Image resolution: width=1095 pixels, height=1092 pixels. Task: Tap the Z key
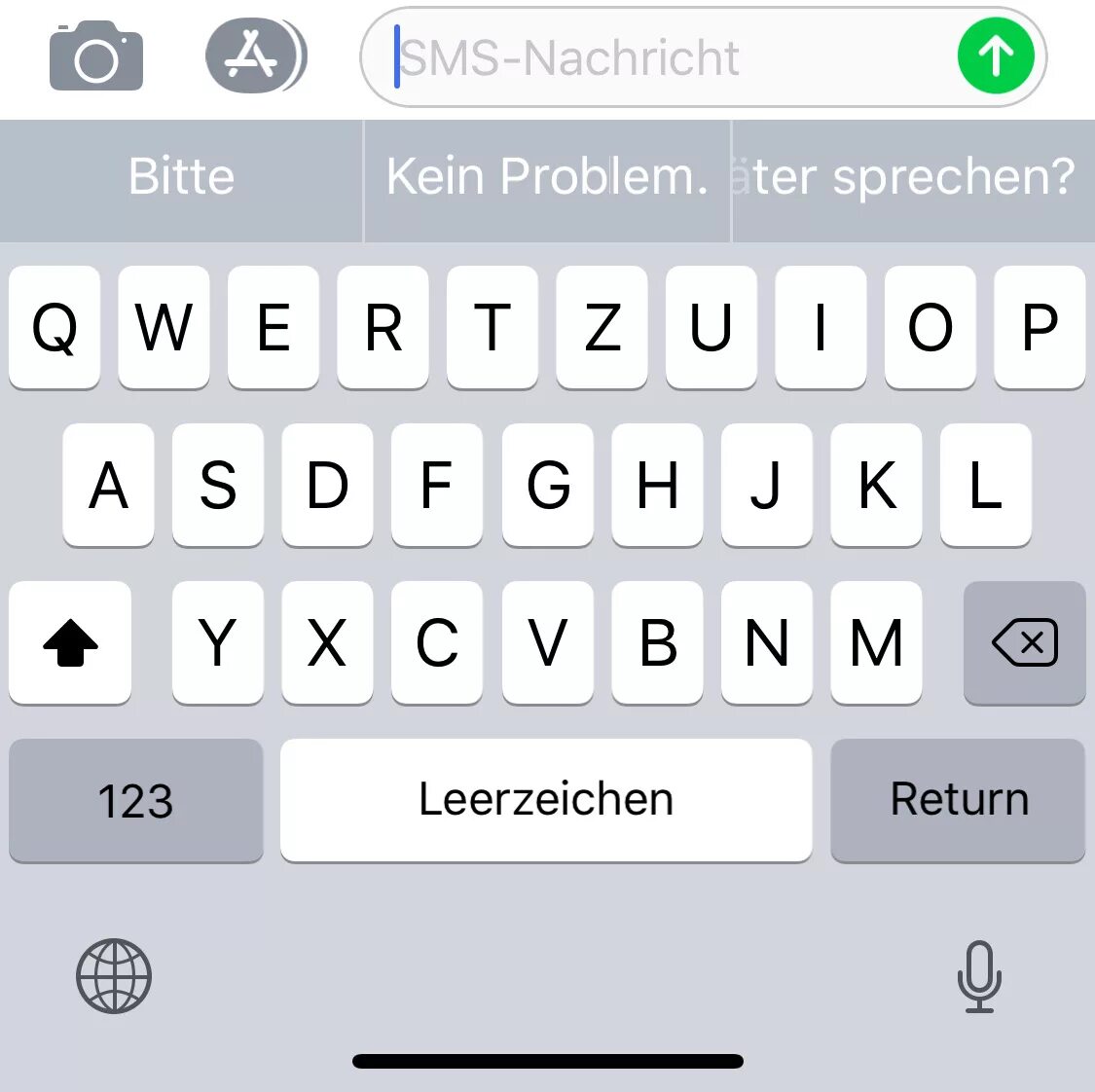(602, 327)
